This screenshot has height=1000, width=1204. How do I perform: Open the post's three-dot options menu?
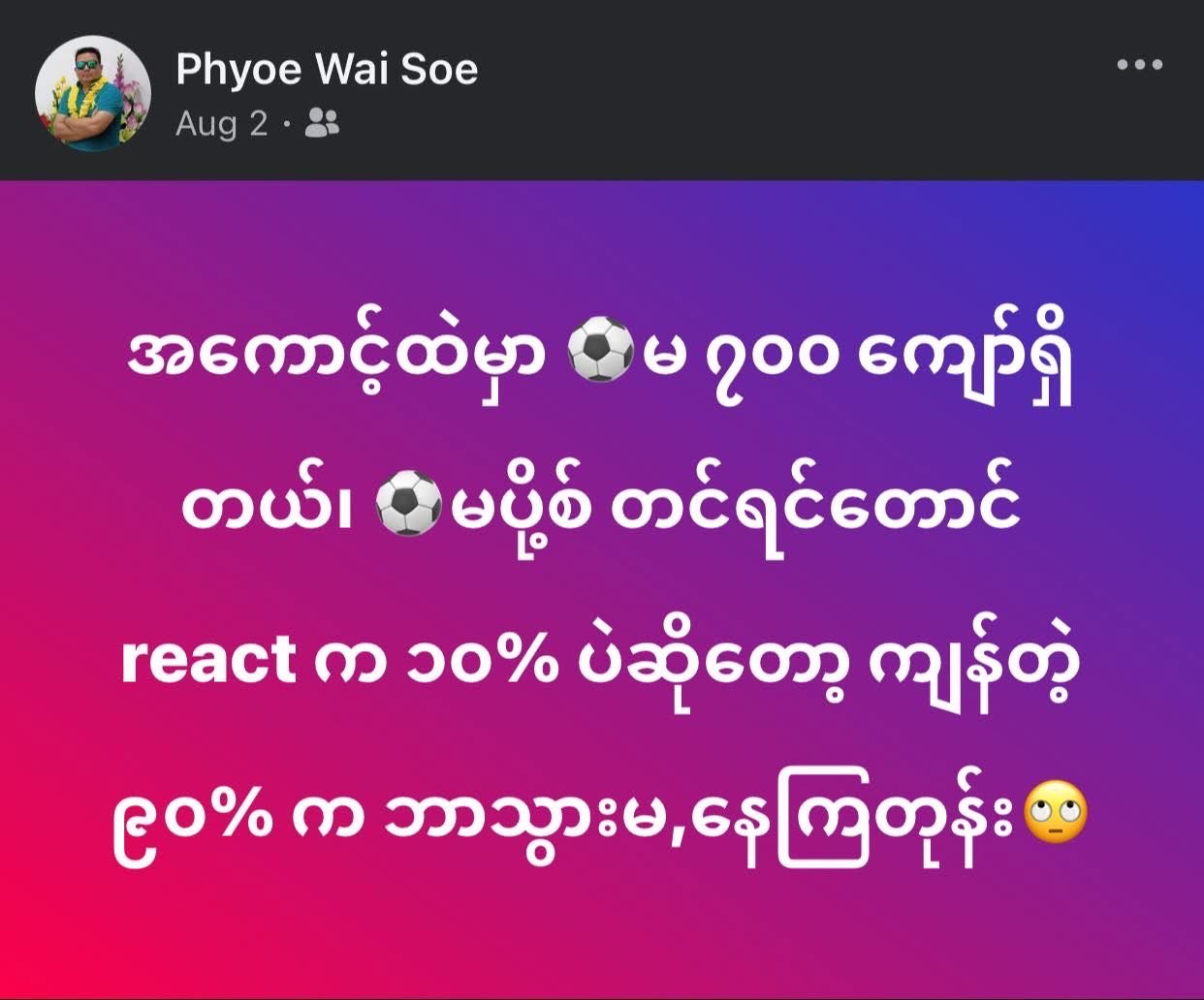[1139, 65]
